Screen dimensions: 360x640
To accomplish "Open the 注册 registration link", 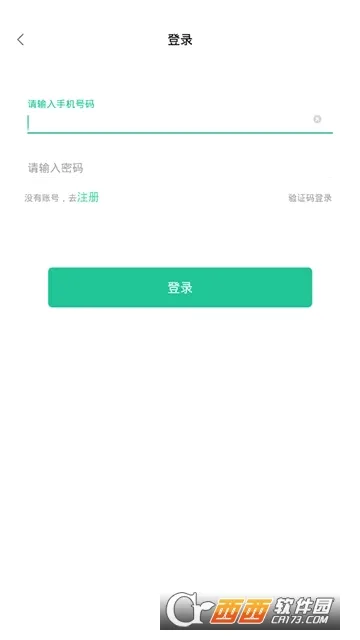I will (88, 198).
